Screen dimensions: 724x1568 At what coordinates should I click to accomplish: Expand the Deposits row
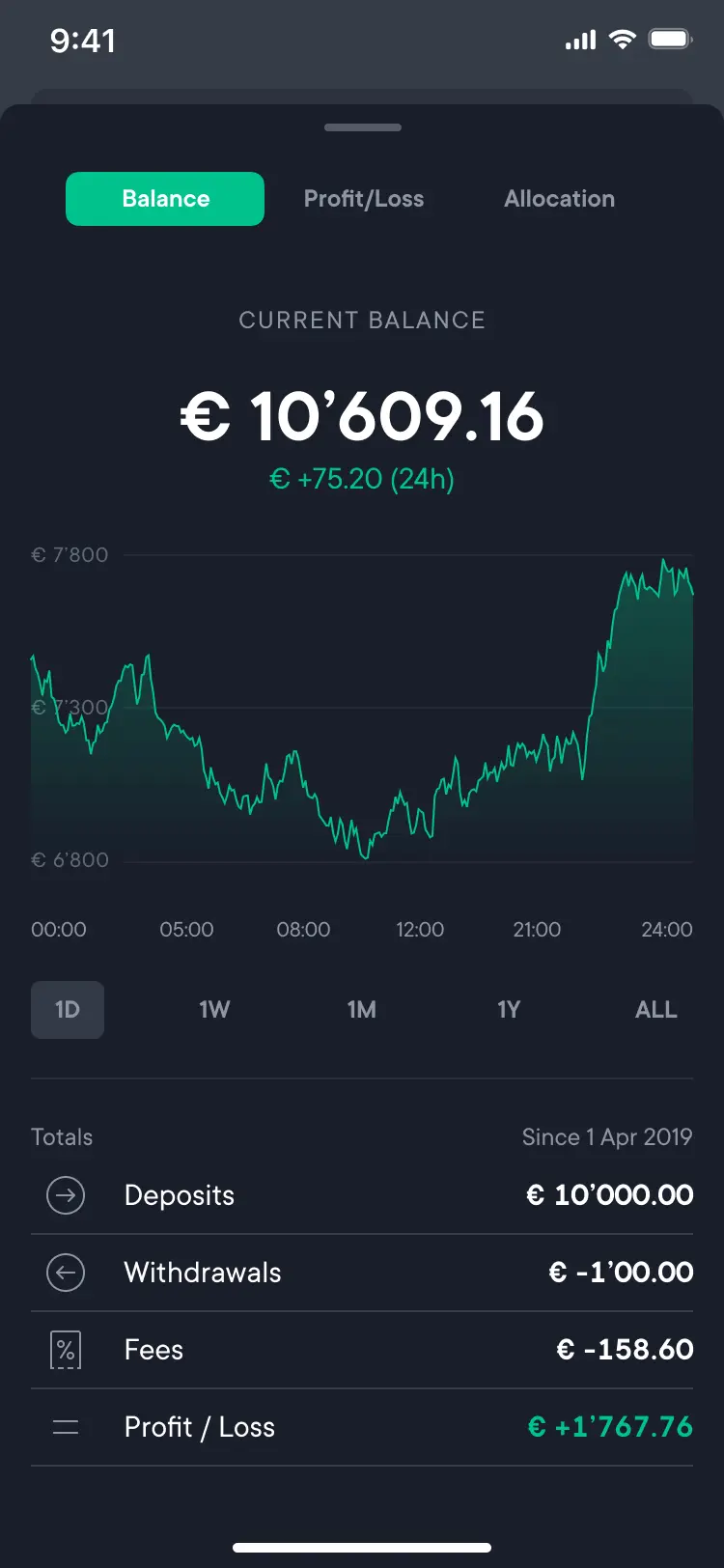point(362,1195)
